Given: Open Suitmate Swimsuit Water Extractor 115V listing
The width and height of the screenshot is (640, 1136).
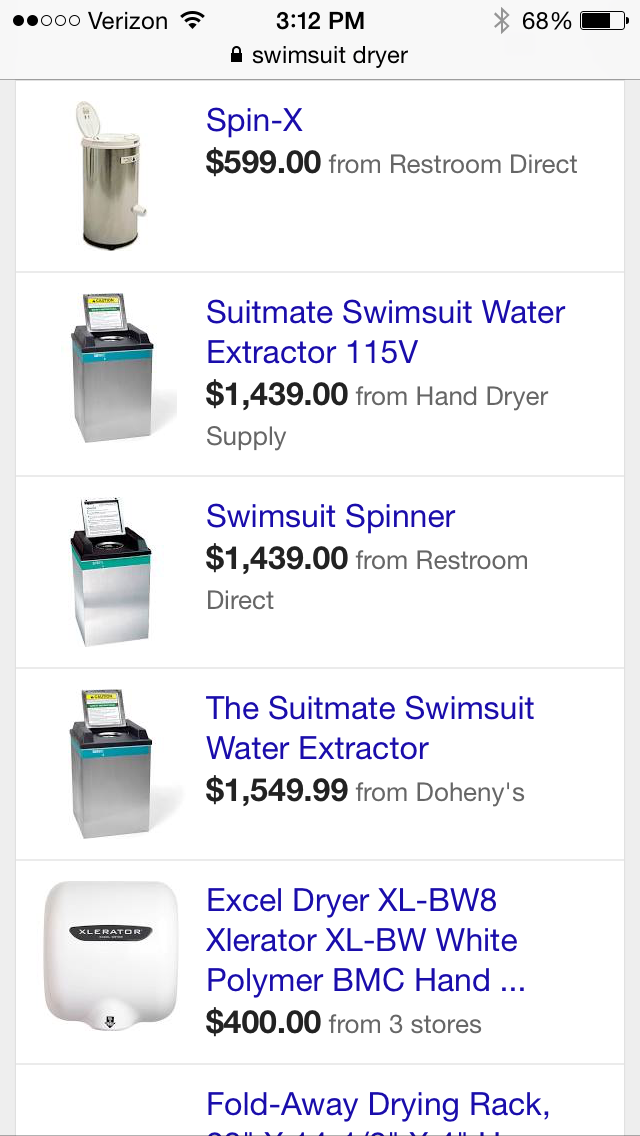Looking at the screenshot, I should [x=385, y=332].
